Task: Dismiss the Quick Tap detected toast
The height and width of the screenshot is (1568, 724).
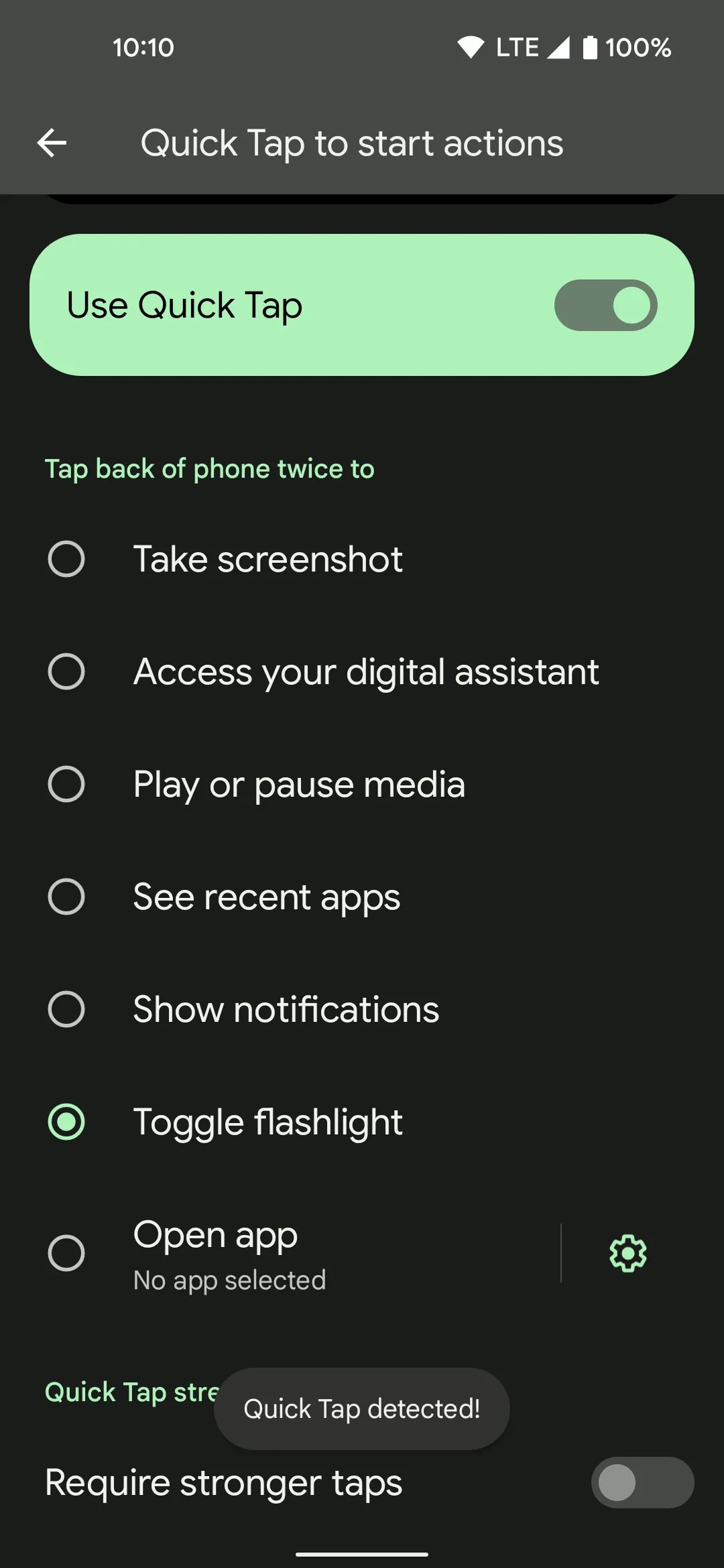Action: tap(361, 1409)
